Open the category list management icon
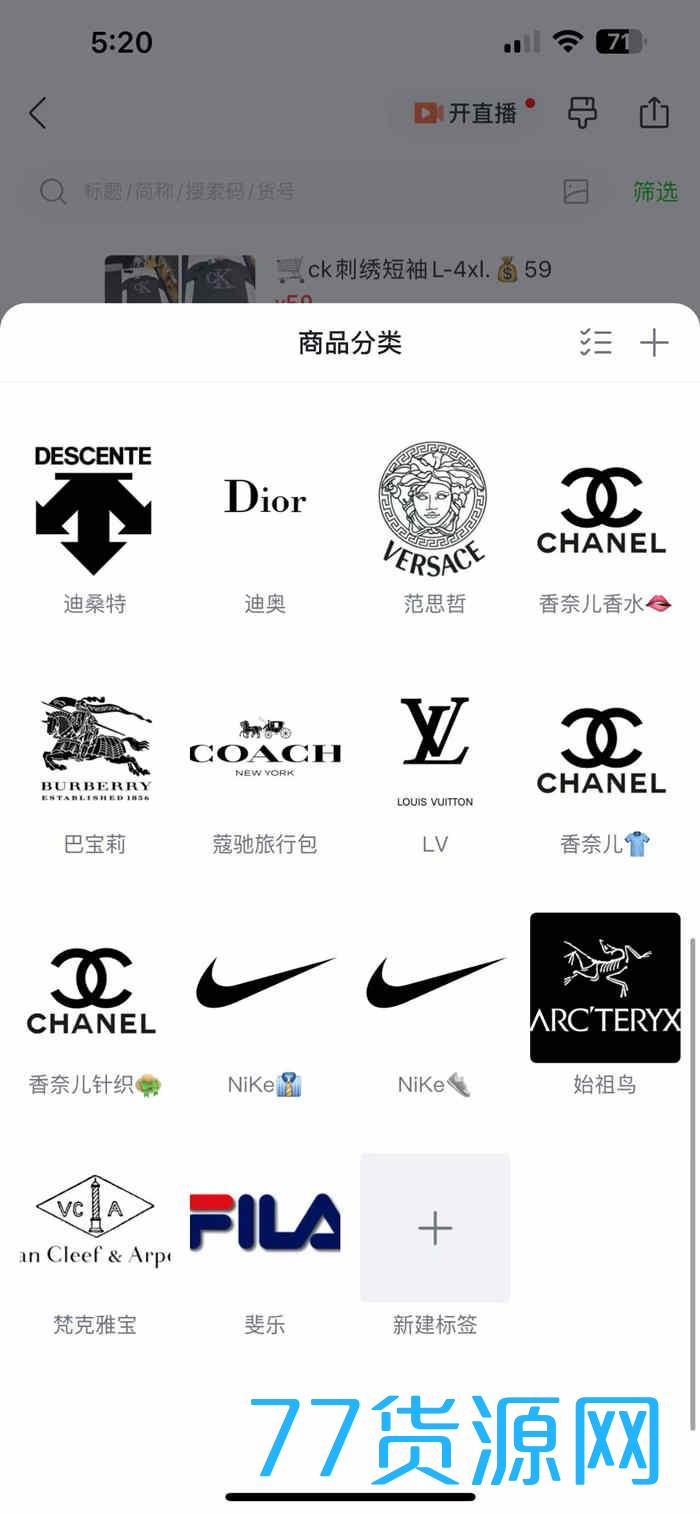Screen dimensions: 700x1514 [x=596, y=343]
